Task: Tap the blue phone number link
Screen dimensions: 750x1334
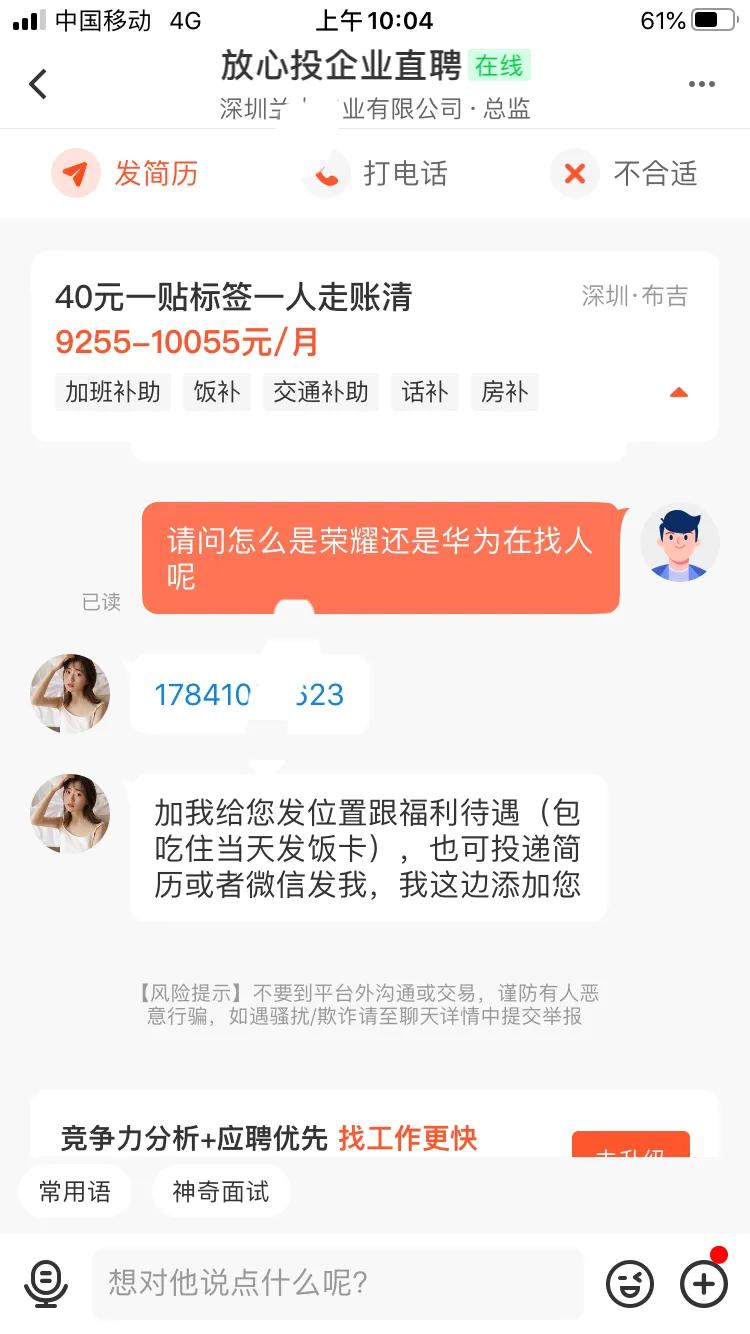Action: [x=248, y=693]
